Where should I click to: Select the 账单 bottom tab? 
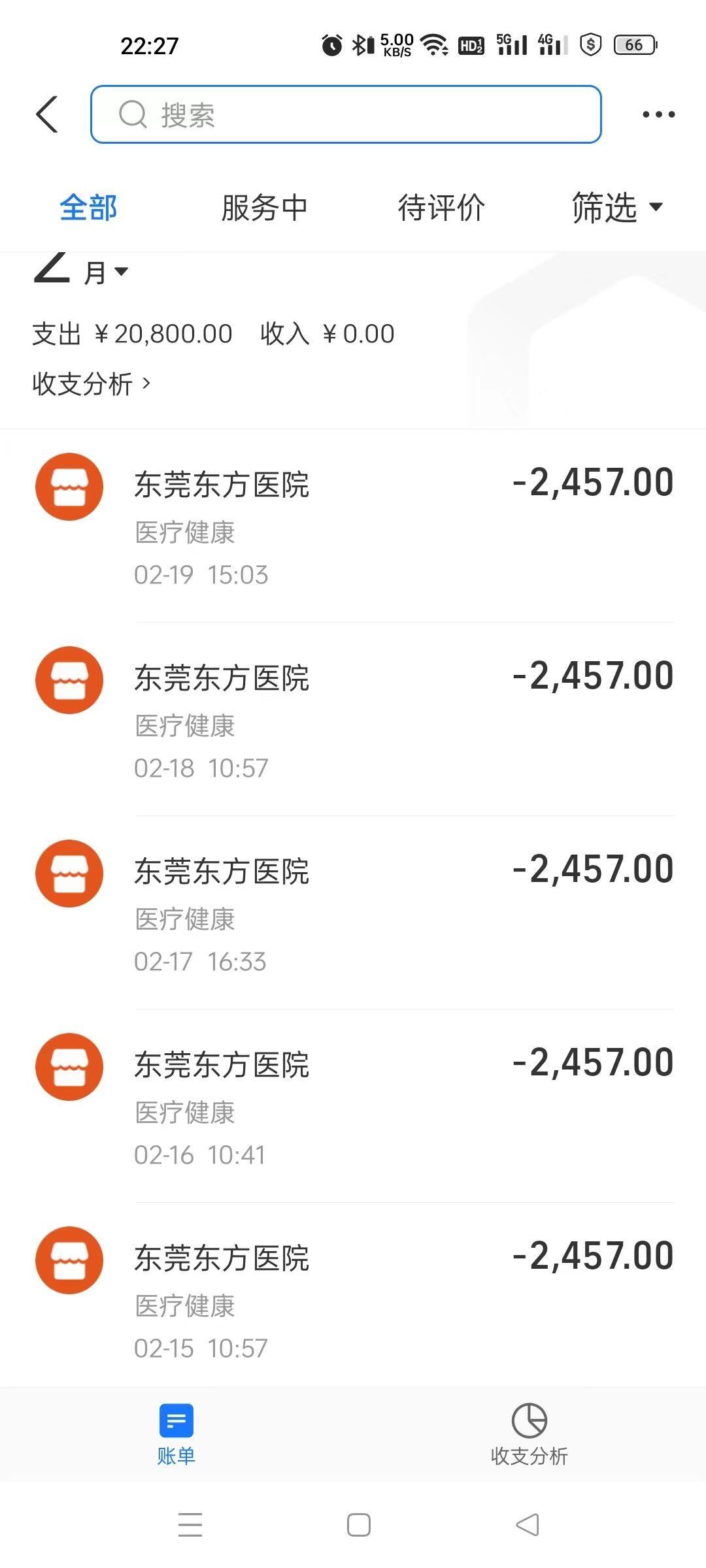pyautogui.click(x=176, y=1435)
